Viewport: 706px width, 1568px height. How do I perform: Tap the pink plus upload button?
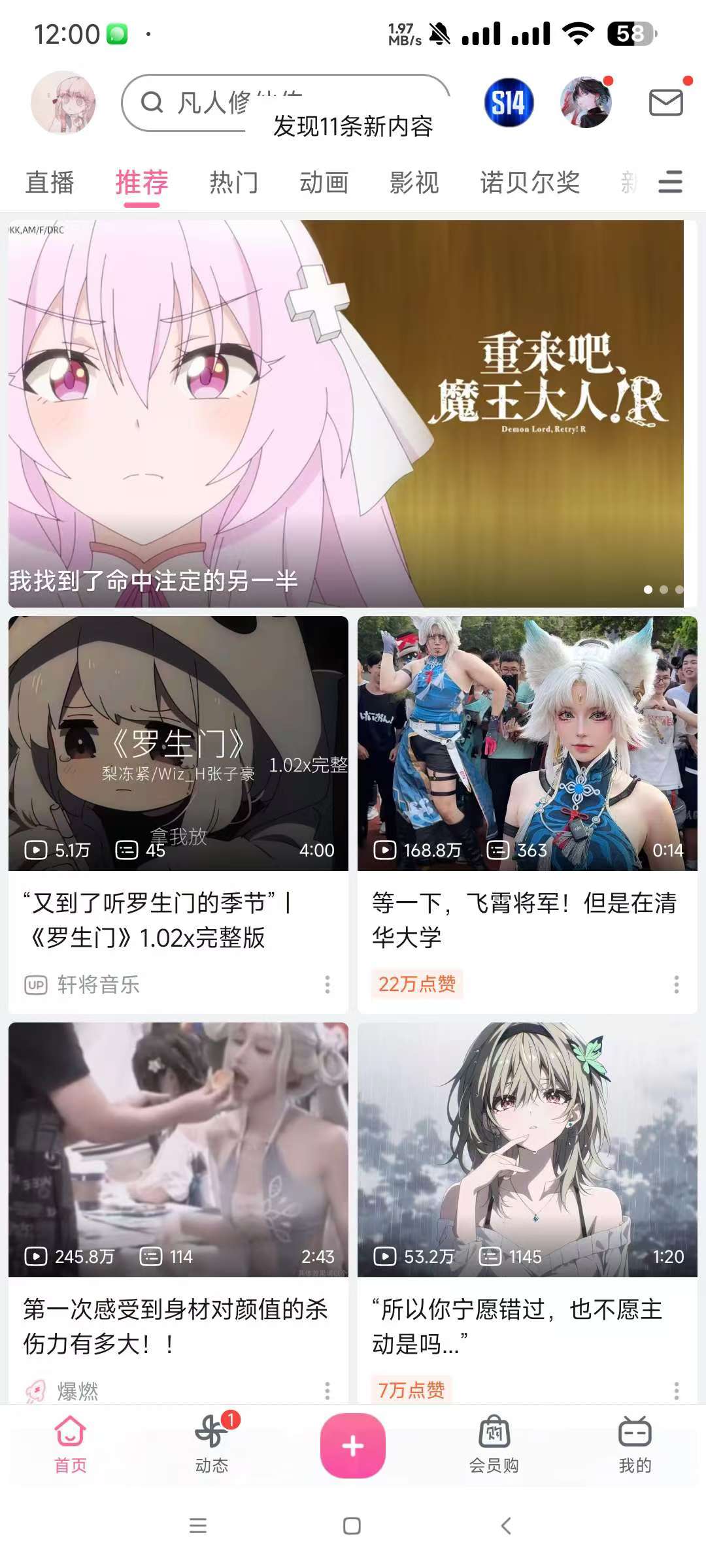pos(352,1445)
